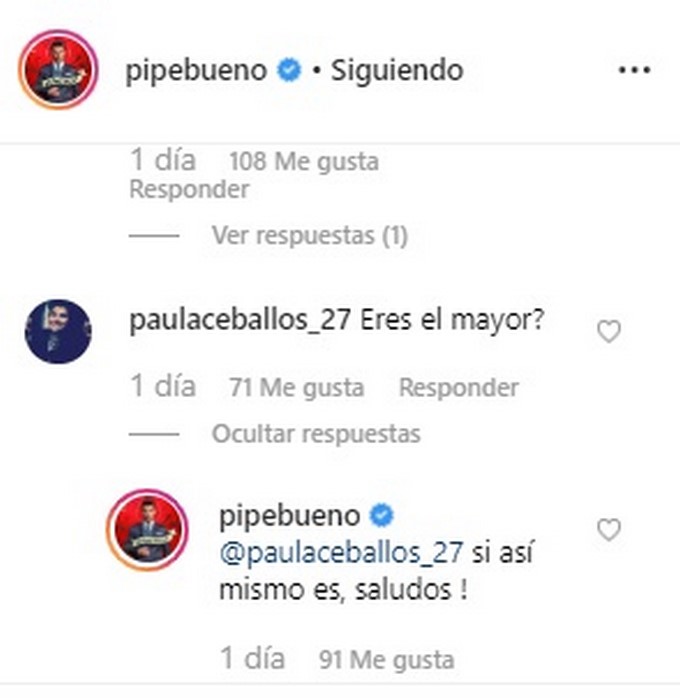View the 108 Me gusta likes list
Screen dimensions: 680x698
[x=303, y=161]
